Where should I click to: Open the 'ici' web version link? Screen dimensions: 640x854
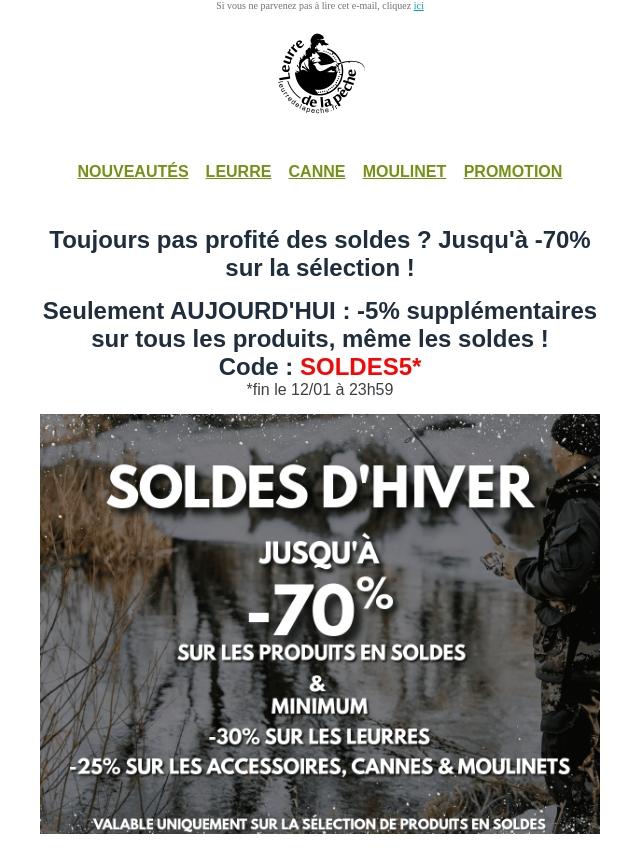[x=418, y=6]
